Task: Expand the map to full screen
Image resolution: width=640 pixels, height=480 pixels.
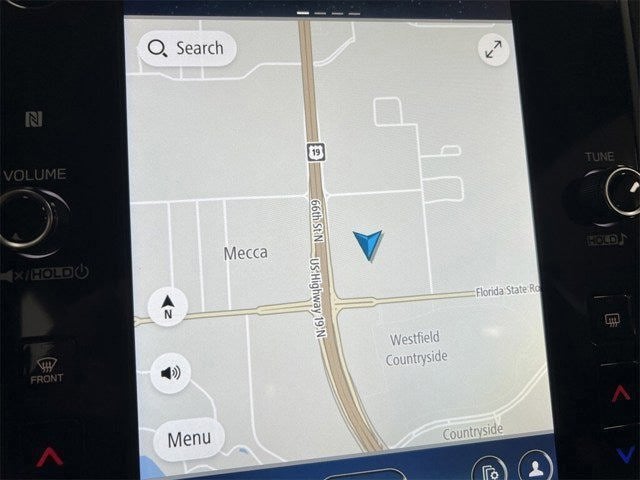Action: coord(493,50)
